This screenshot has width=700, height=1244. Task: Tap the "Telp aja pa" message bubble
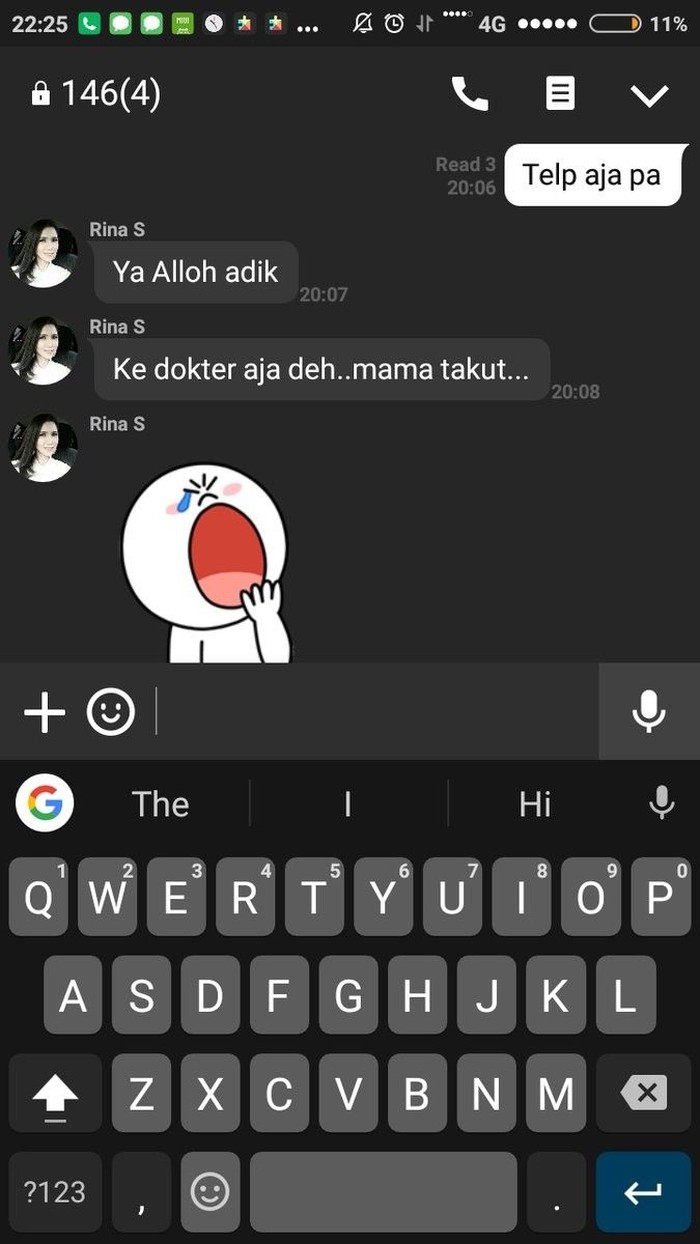coord(591,176)
